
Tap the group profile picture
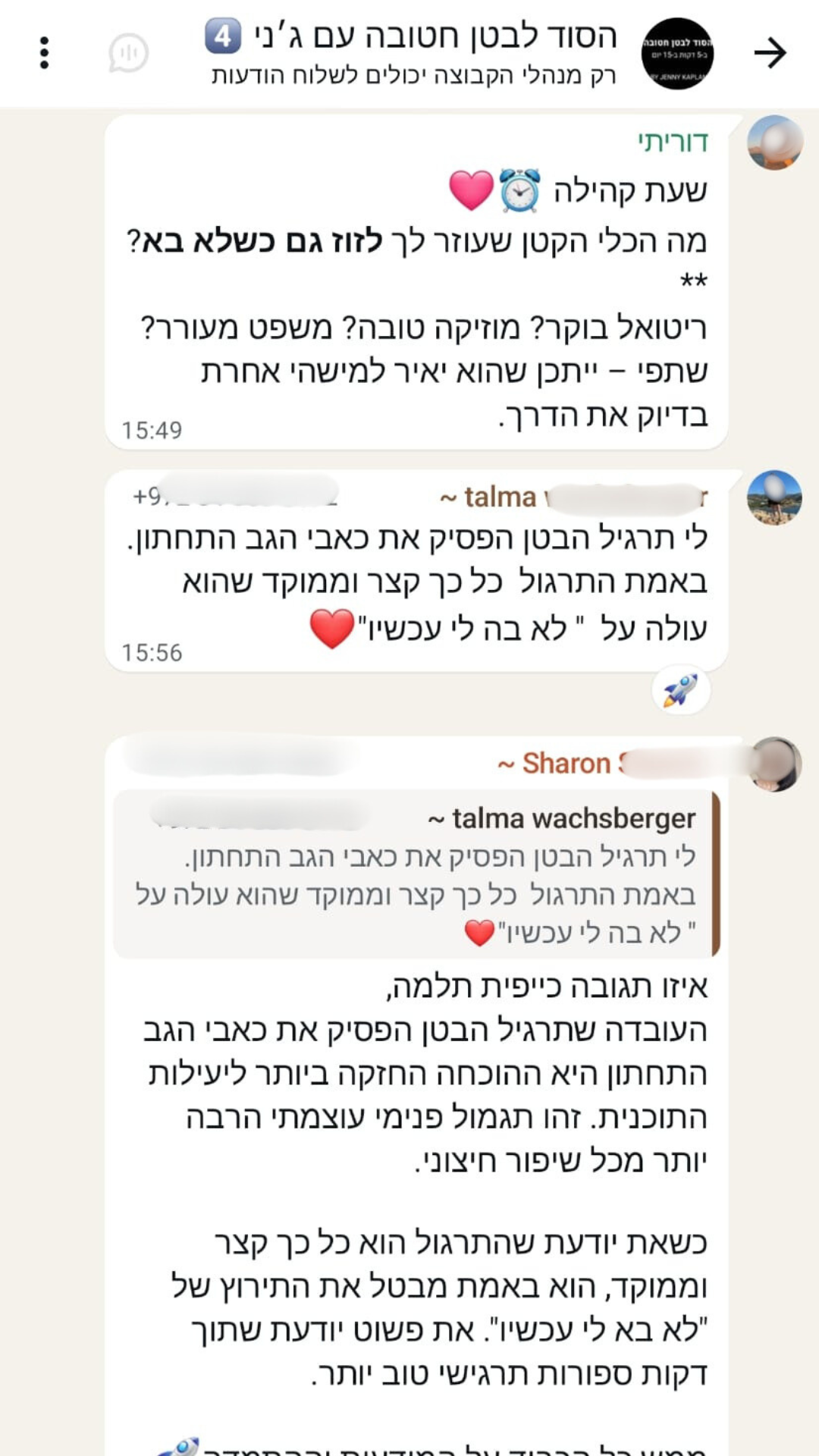pyautogui.click(x=677, y=54)
